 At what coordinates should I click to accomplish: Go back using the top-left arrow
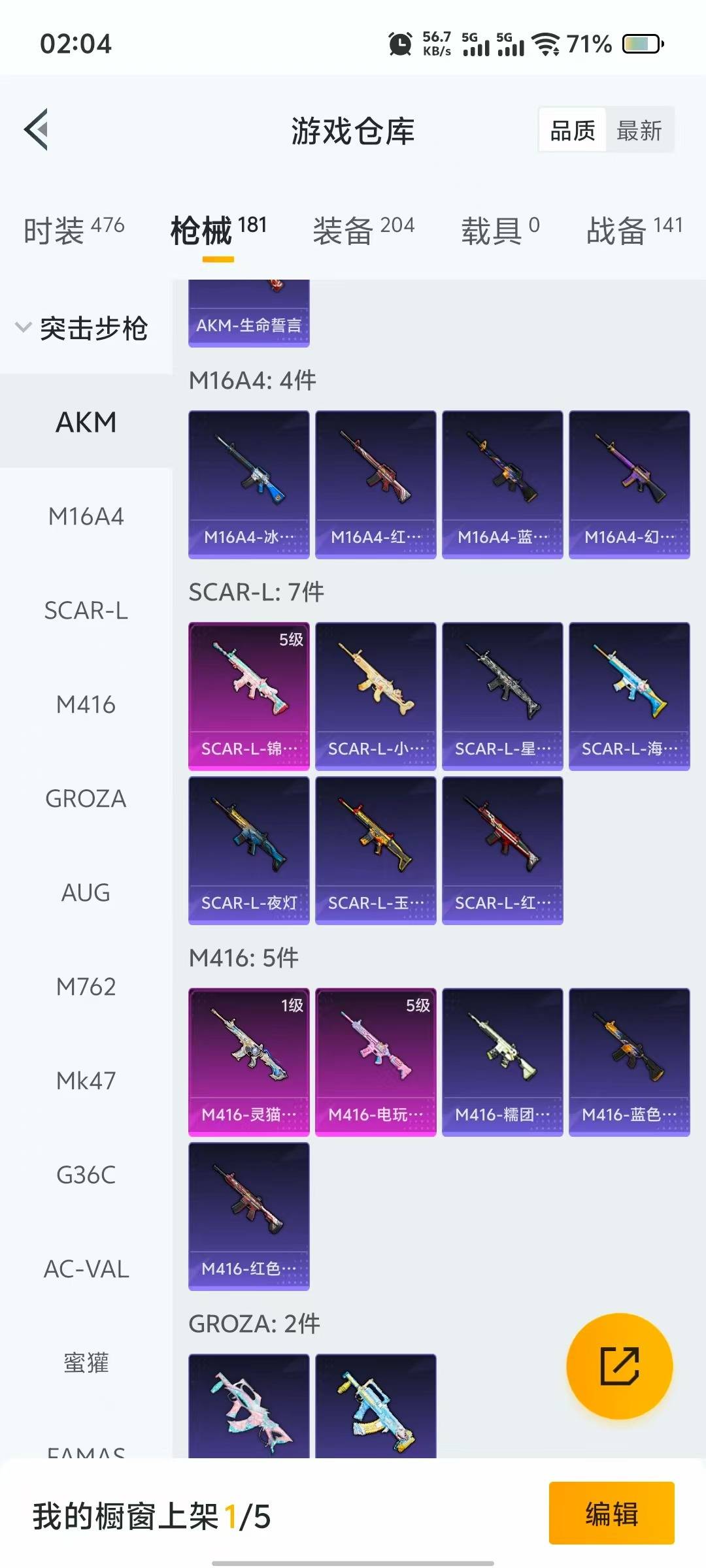[x=37, y=129]
